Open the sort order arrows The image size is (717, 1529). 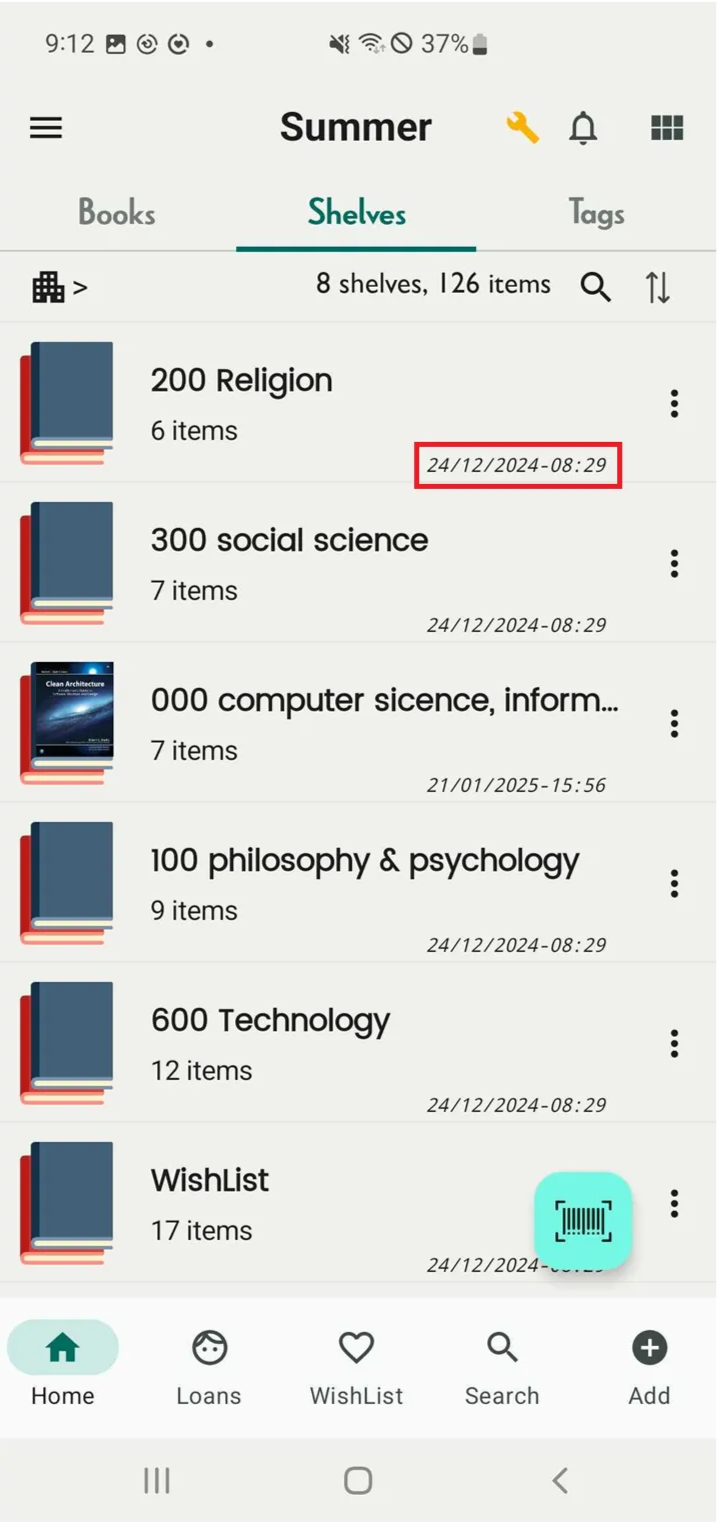pyautogui.click(x=657, y=287)
